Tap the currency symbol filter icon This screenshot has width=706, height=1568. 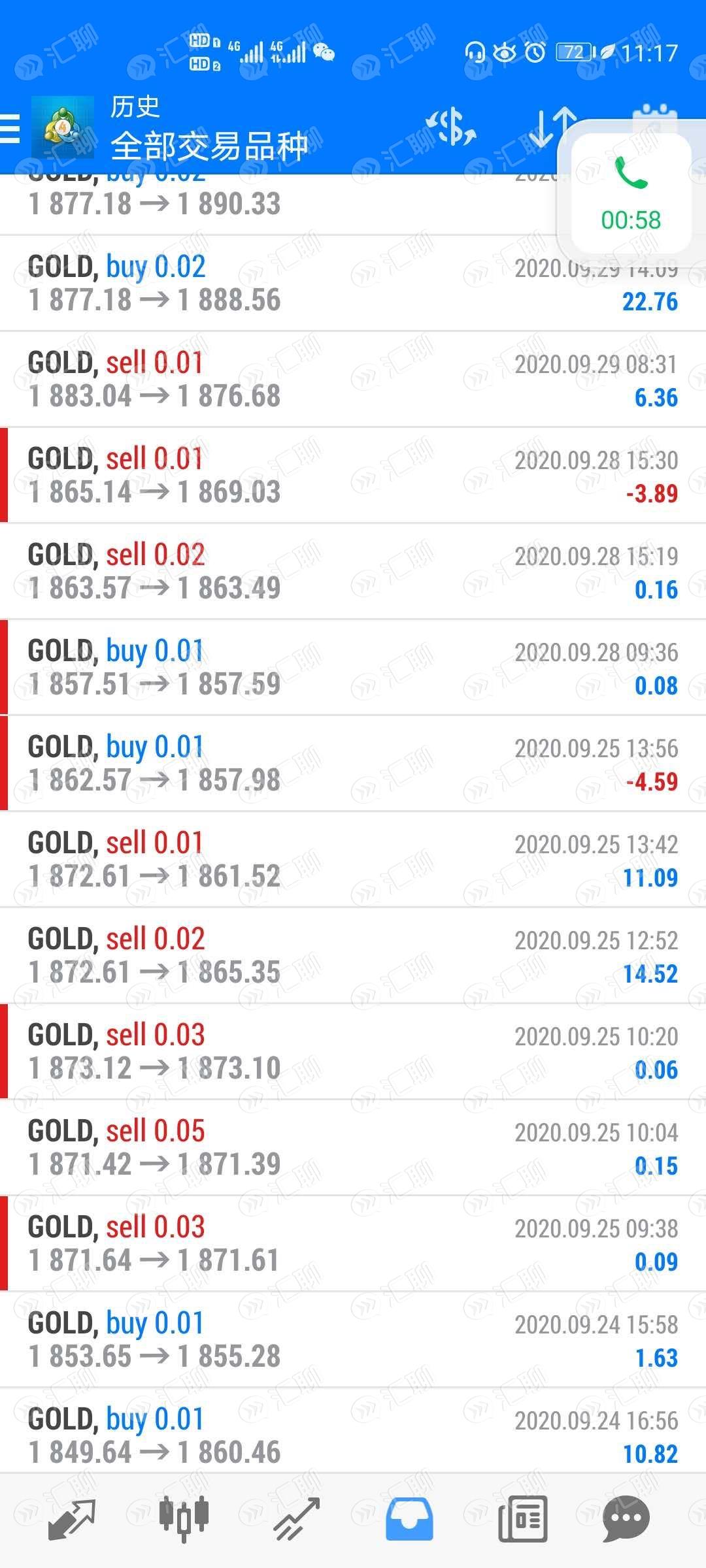451,127
